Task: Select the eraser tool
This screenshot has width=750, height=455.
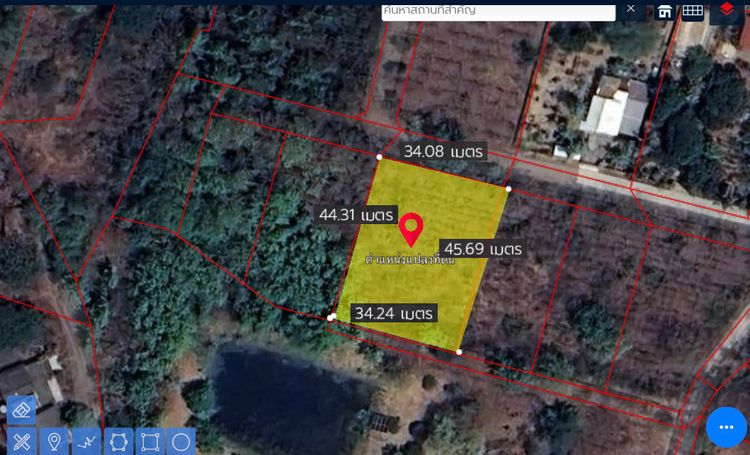Action: pos(22,409)
